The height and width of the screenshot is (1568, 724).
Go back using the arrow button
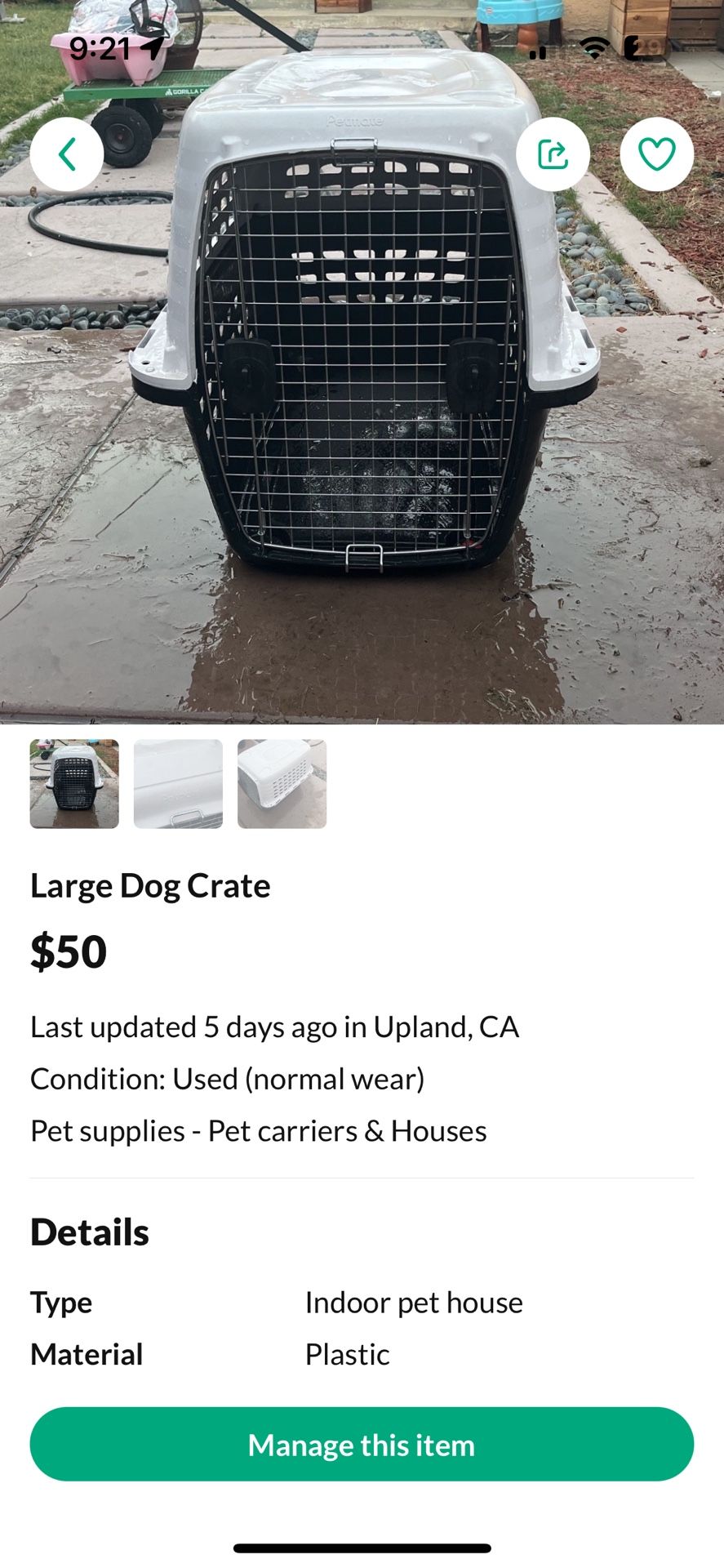[x=67, y=154]
